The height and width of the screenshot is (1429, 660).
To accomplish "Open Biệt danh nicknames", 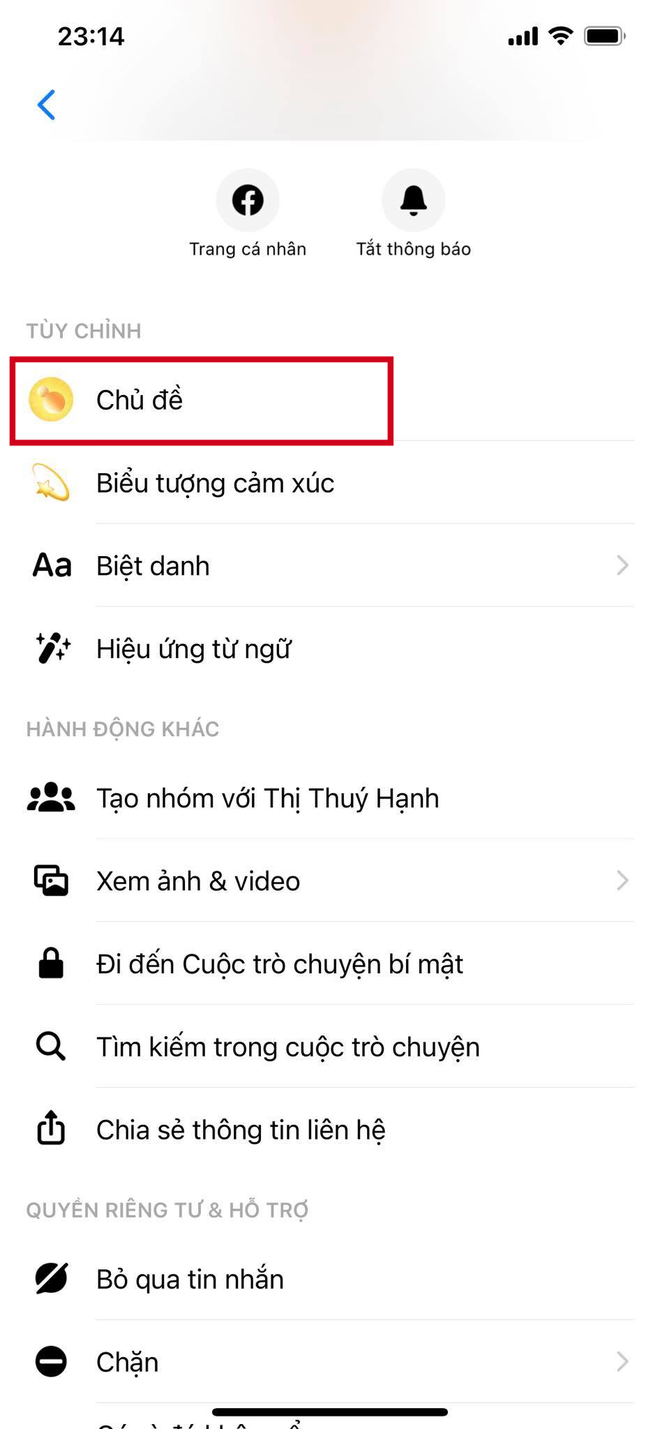I will tap(153, 566).
